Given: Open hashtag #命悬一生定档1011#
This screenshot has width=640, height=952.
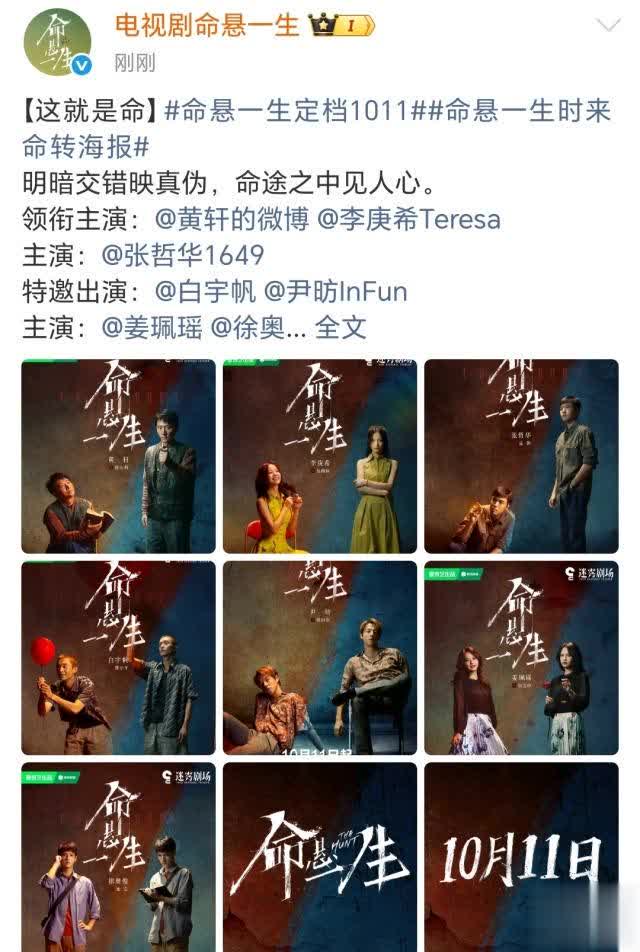Looking at the screenshot, I should (298, 111).
